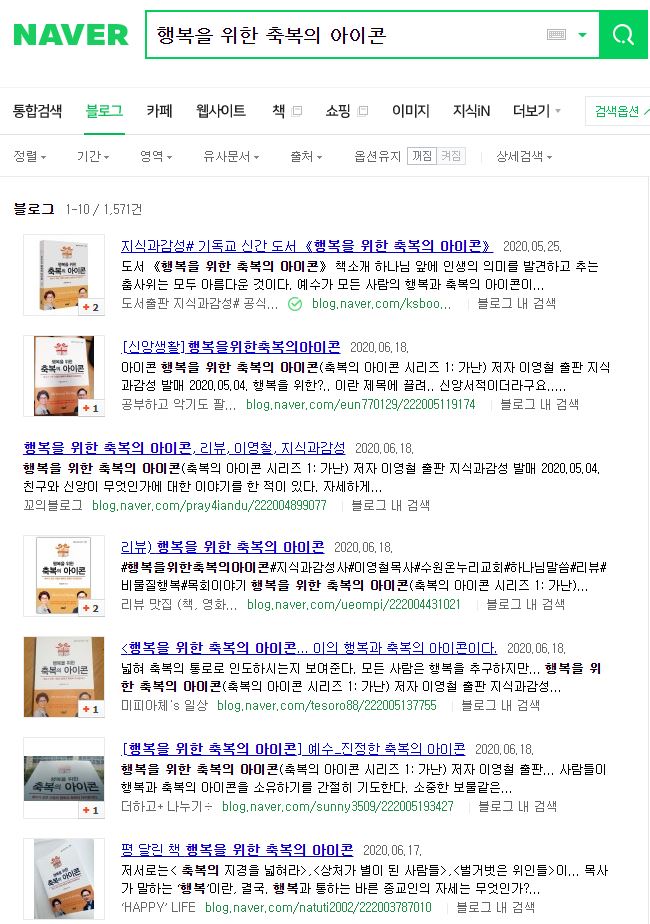Tap the green search magnifier button
The height and width of the screenshot is (924, 650).
click(623, 35)
